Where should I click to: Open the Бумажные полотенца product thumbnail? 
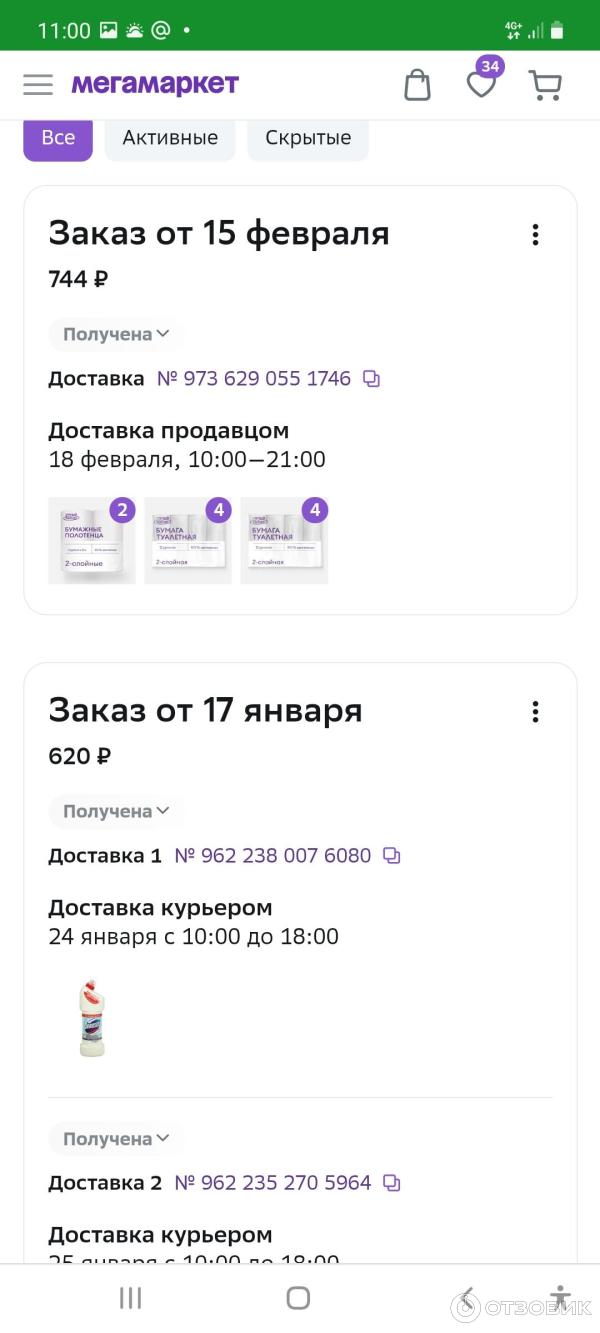coord(92,541)
